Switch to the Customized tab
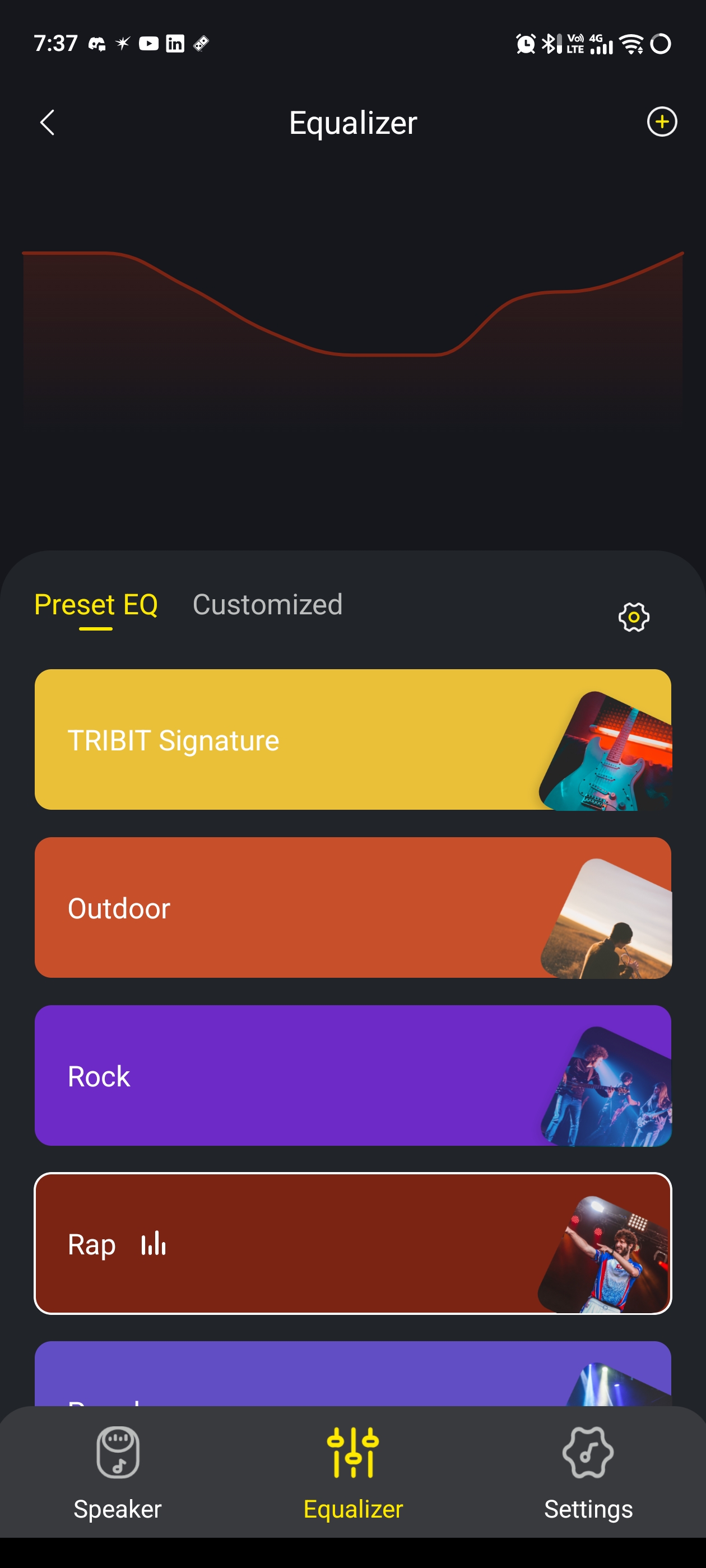Image resolution: width=706 pixels, height=1568 pixels. (x=267, y=604)
